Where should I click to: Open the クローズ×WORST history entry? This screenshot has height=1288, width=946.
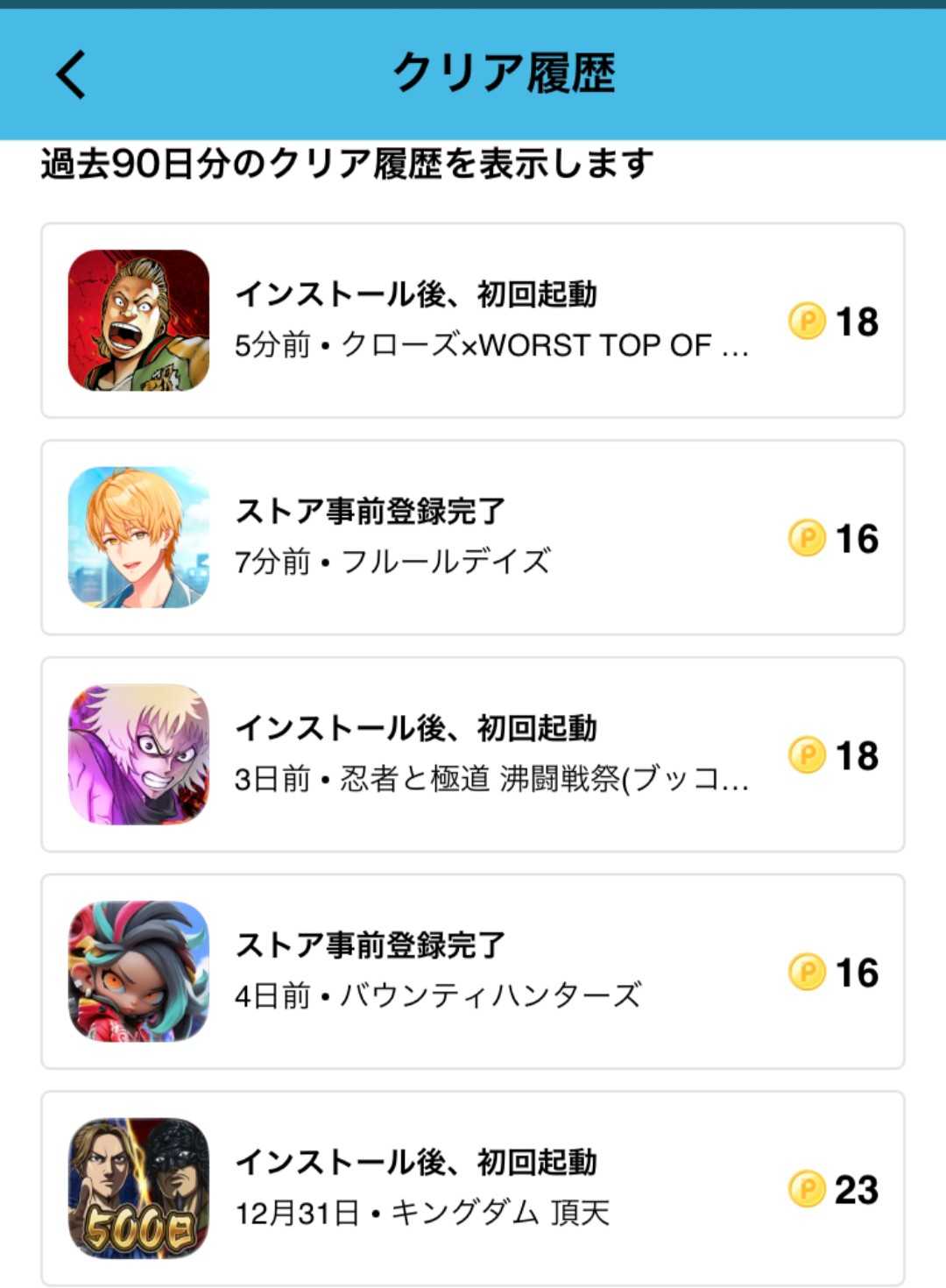(473, 321)
